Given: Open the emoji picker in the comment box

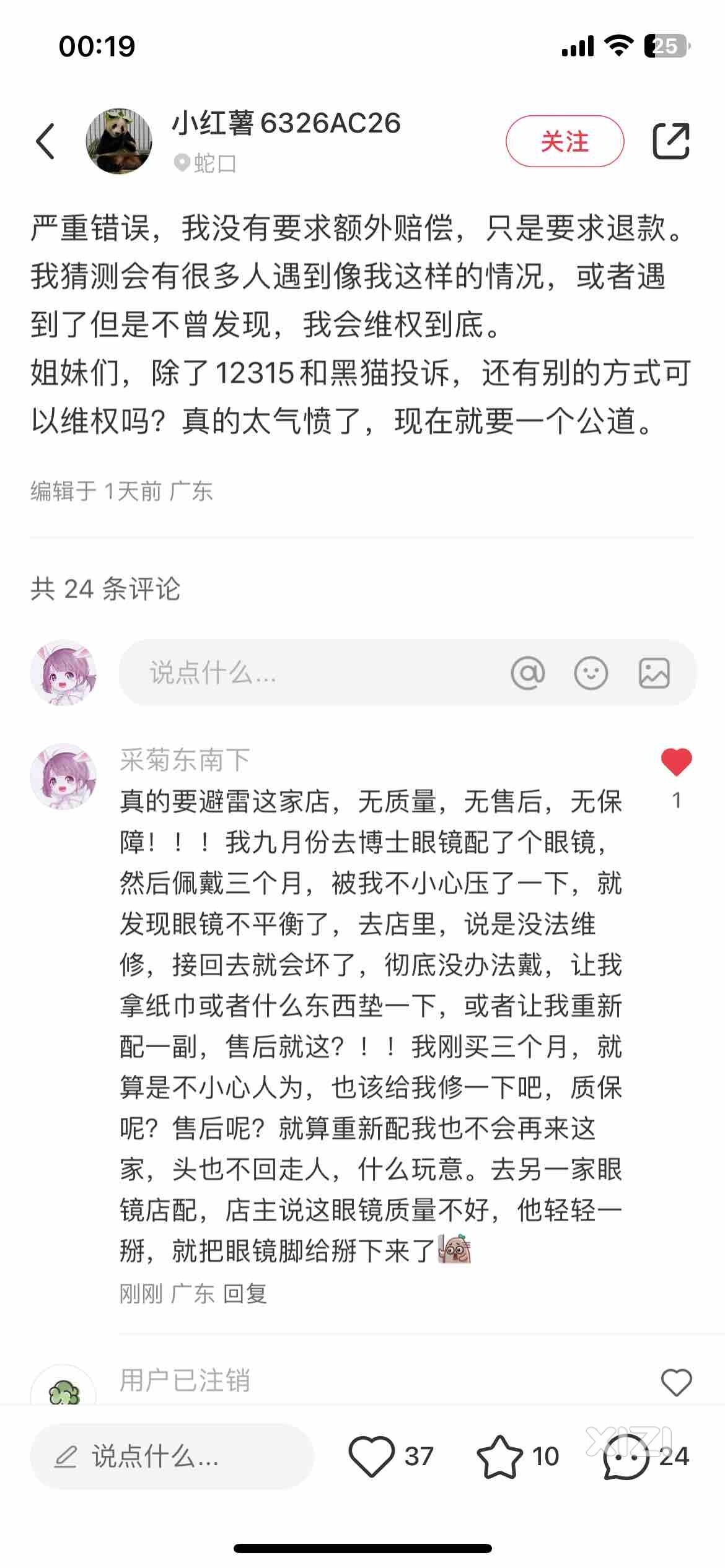Looking at the screenshot, I should (x=591, y=673).
